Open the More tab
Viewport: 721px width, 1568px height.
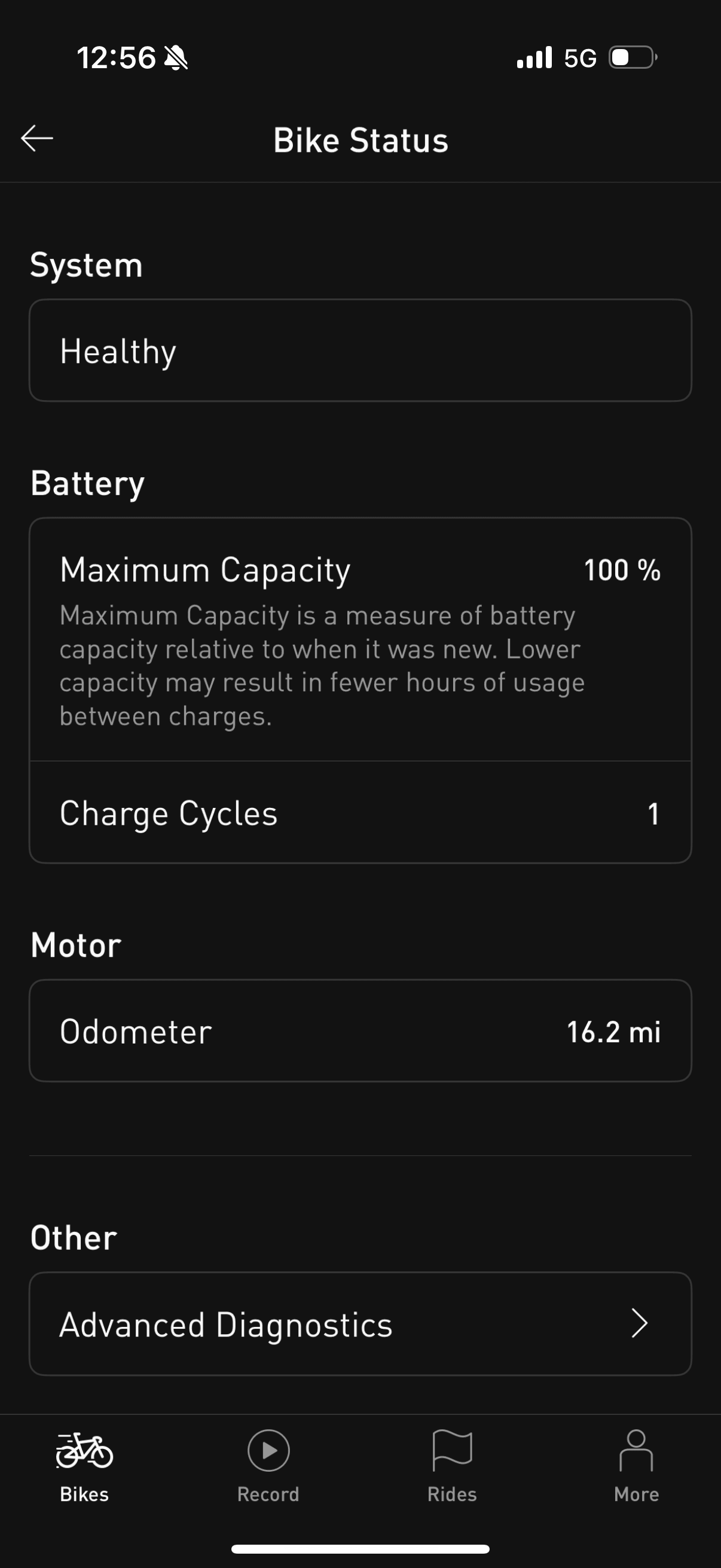[636, 1466]
